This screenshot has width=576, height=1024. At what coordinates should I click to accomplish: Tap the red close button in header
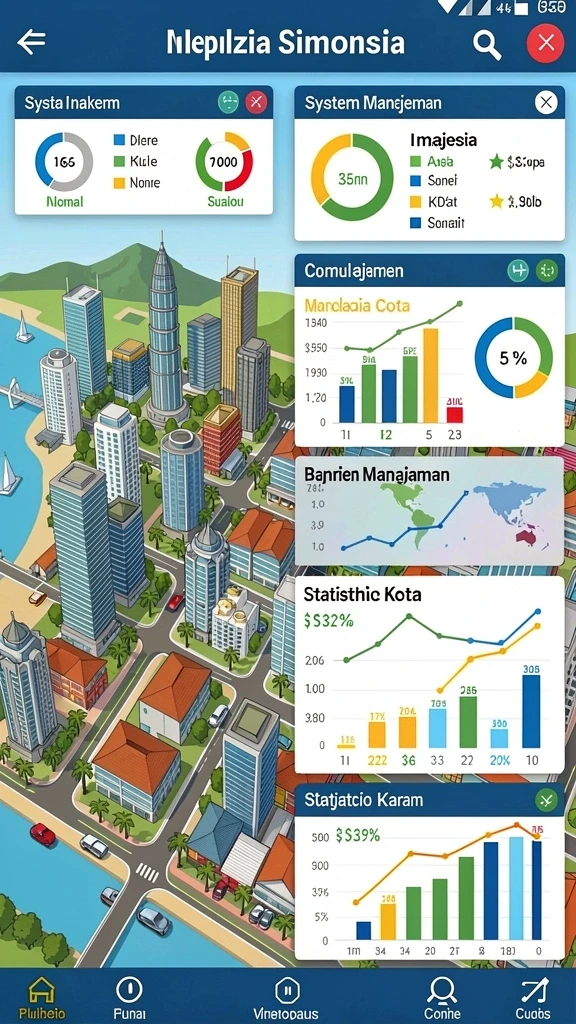(545, 43)
